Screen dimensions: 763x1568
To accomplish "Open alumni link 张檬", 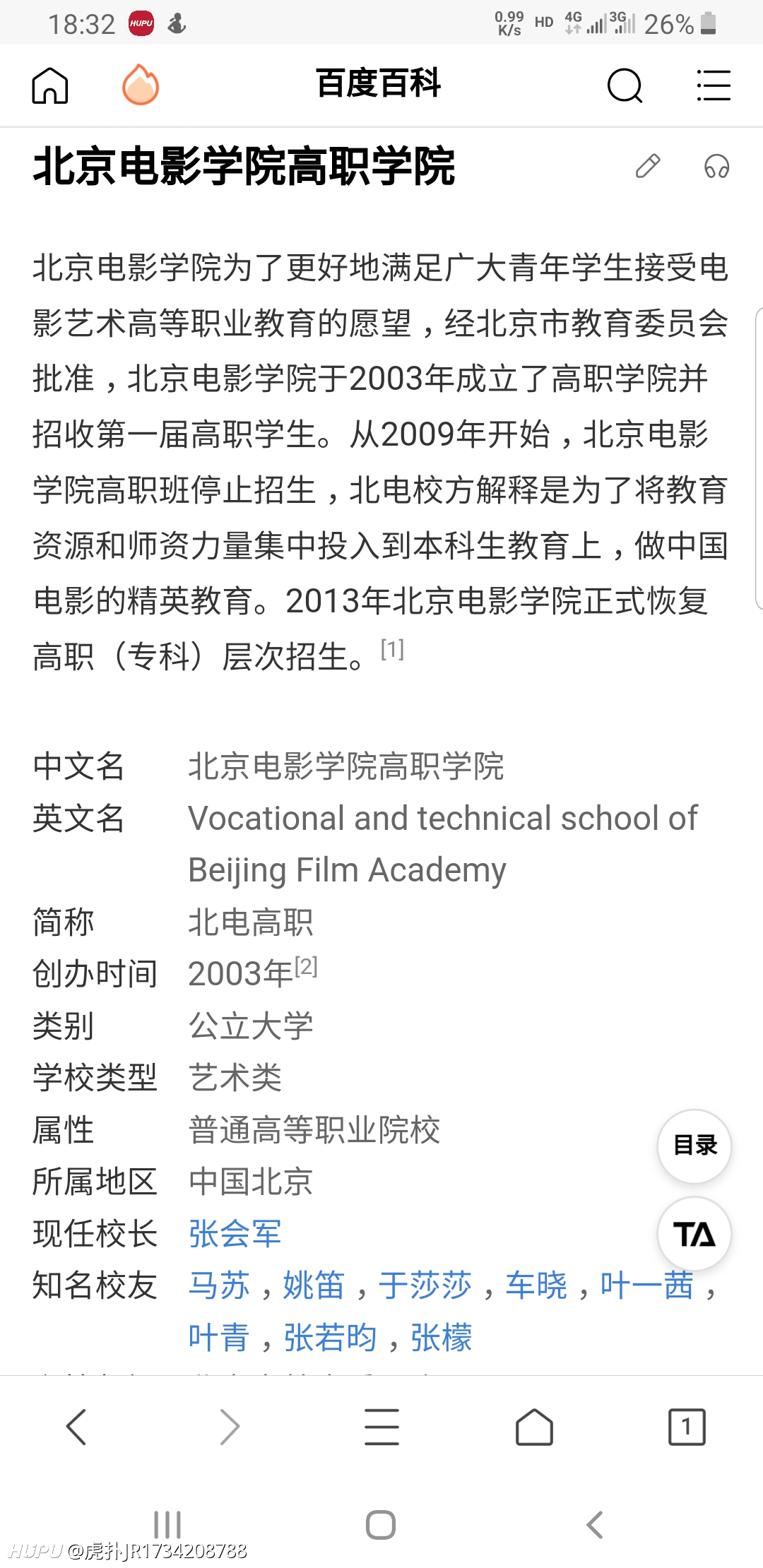I will [442, 1338].
